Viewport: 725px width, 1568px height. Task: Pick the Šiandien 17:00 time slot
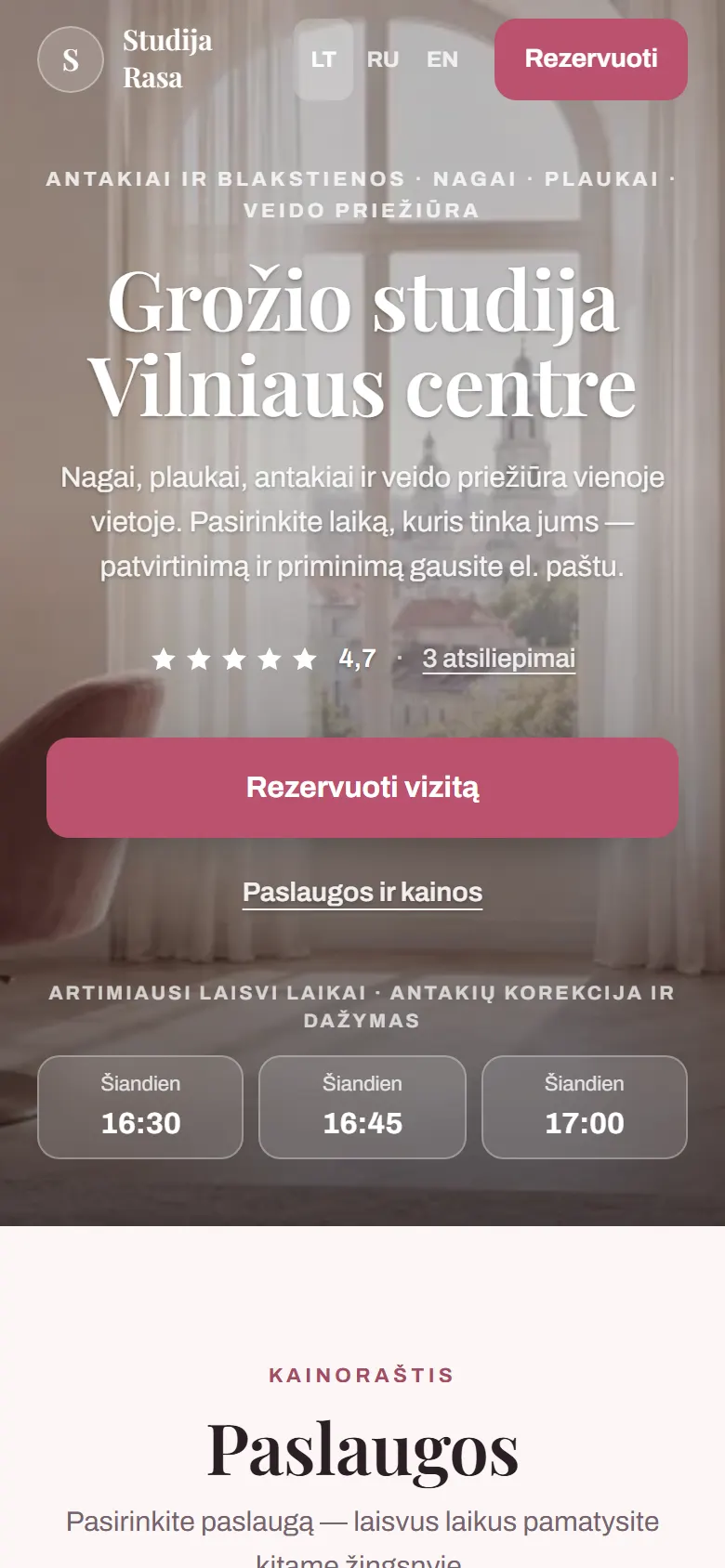tap(585, 1107)
